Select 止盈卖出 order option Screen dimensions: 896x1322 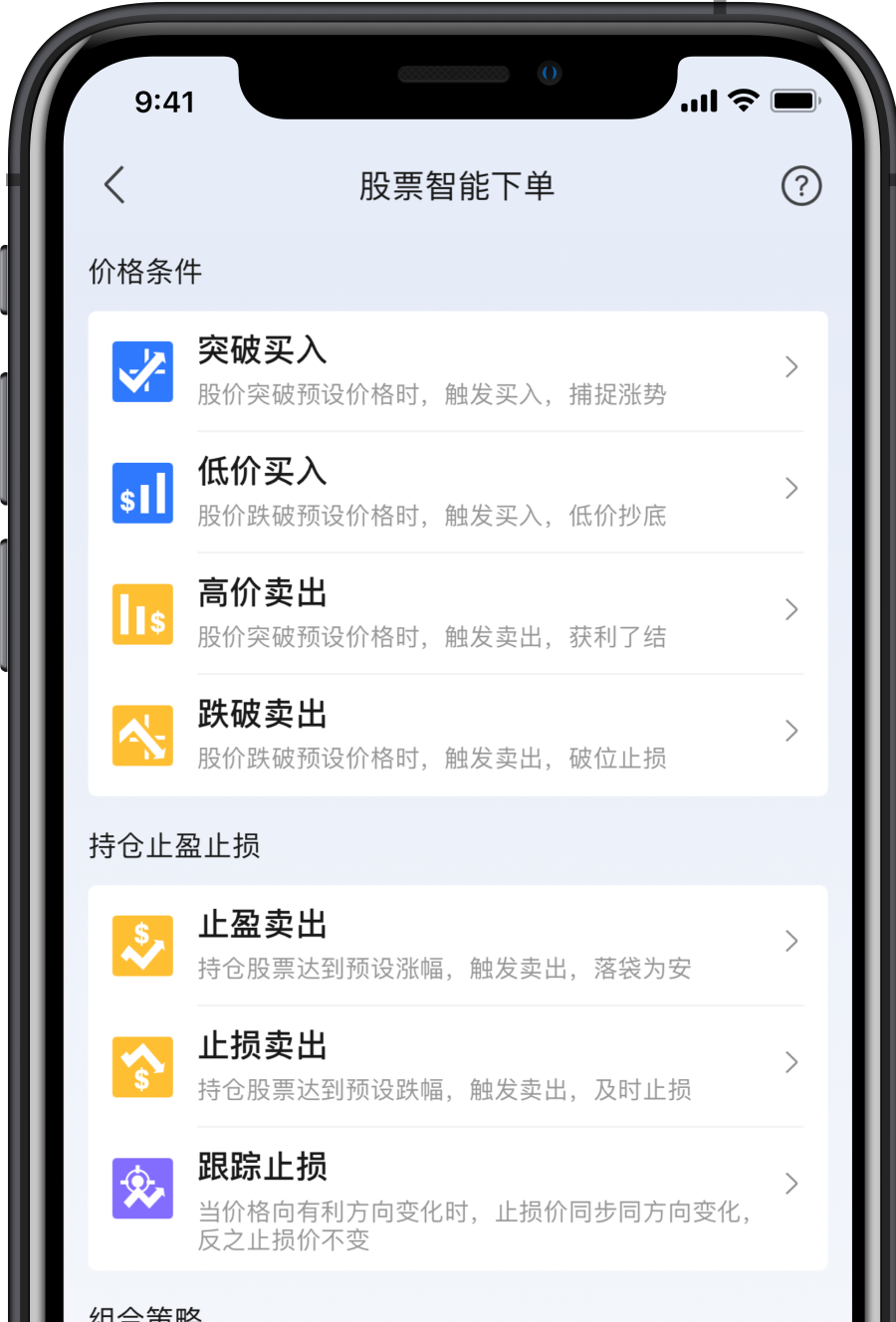coord(457,945)
